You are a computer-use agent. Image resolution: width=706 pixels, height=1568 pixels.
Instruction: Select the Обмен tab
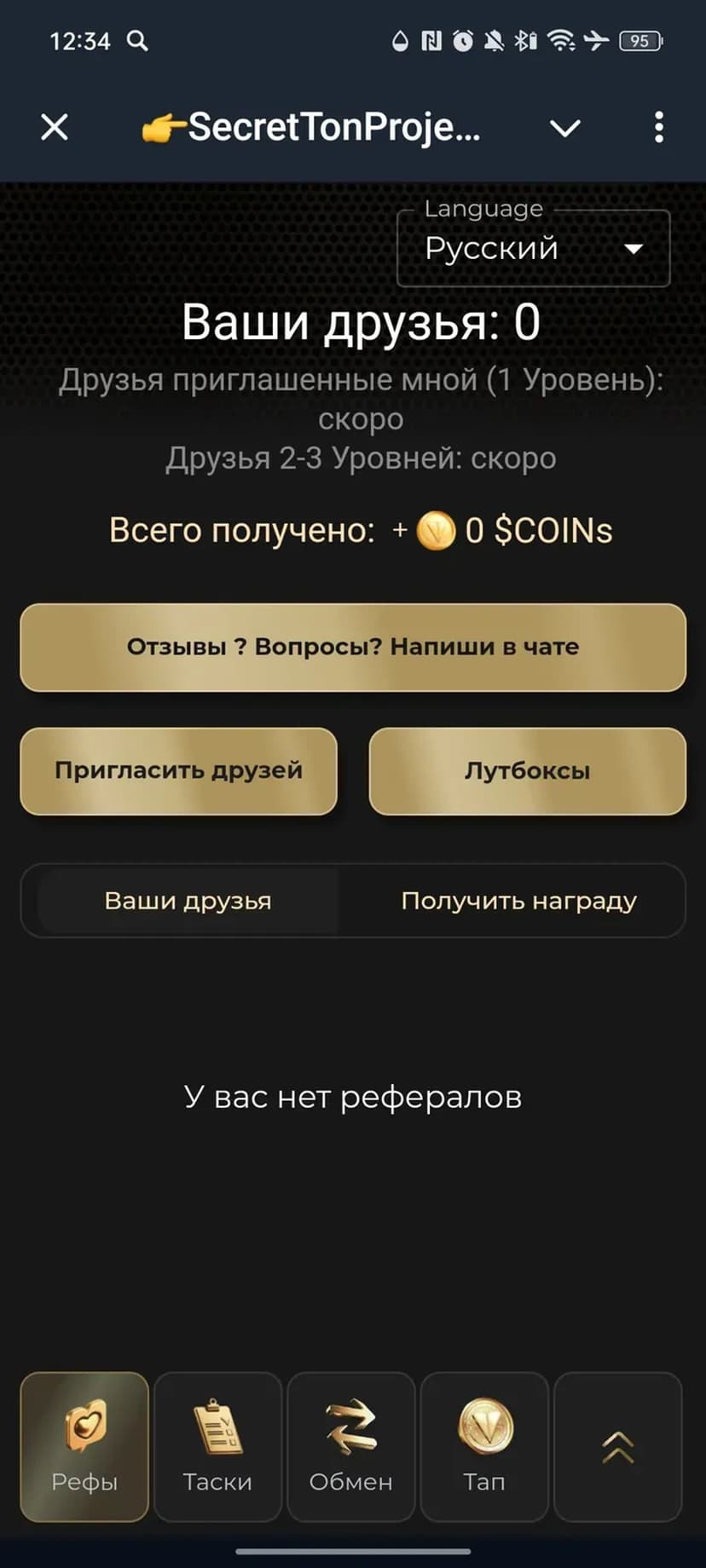351,1446
